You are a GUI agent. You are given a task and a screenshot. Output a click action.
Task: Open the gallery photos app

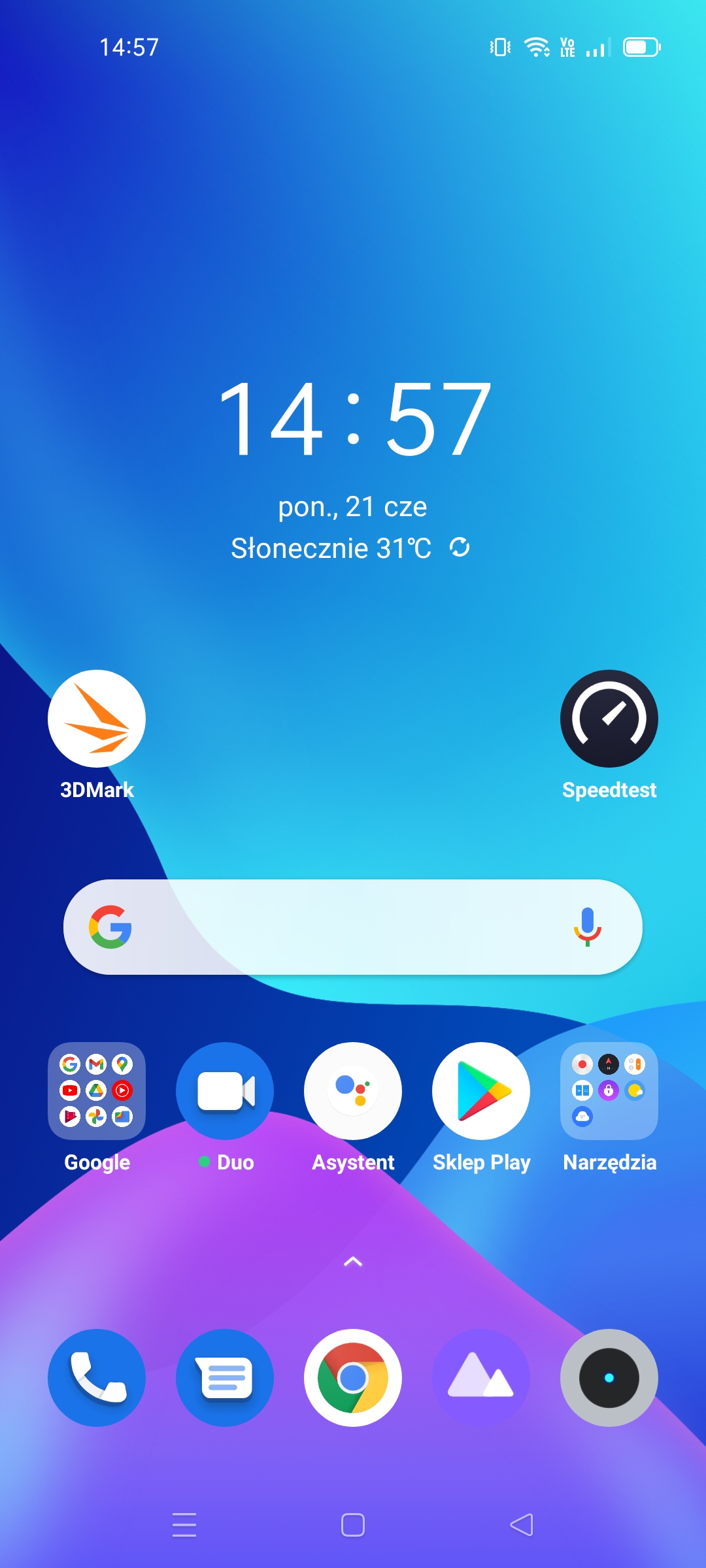click(481, 1378)
